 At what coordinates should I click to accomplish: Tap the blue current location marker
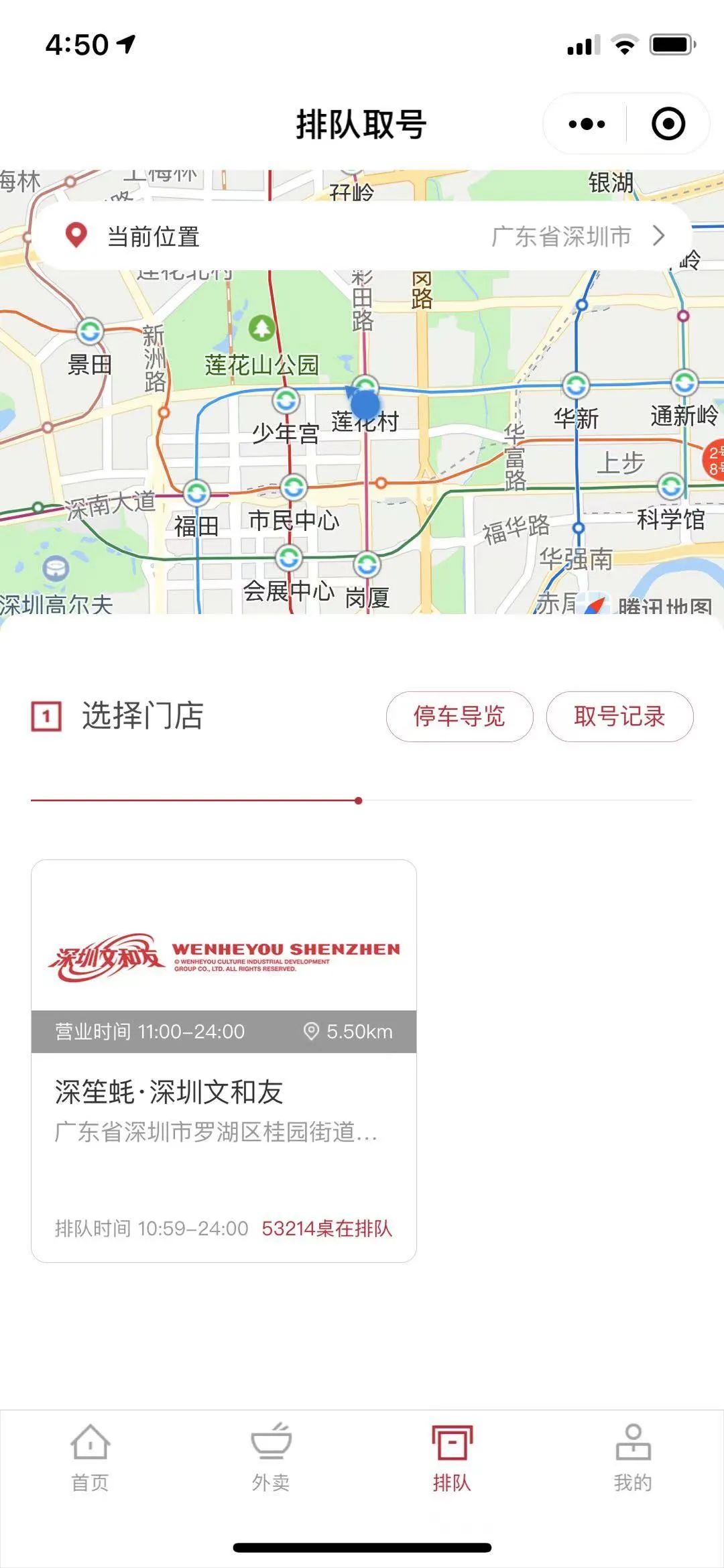click(365, 402)
